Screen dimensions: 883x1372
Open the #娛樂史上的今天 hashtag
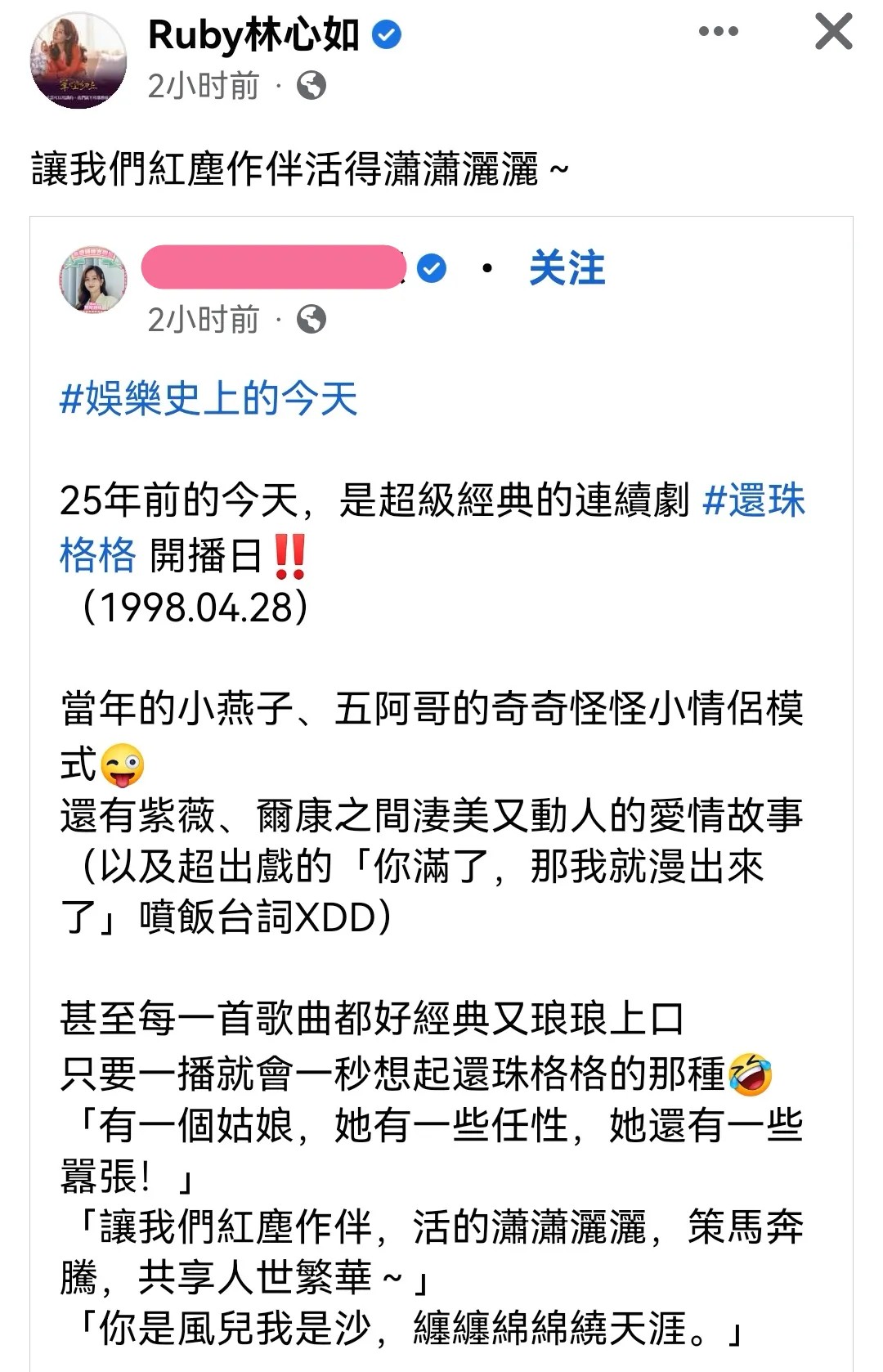pyautogui.click(x=208, y=399)
